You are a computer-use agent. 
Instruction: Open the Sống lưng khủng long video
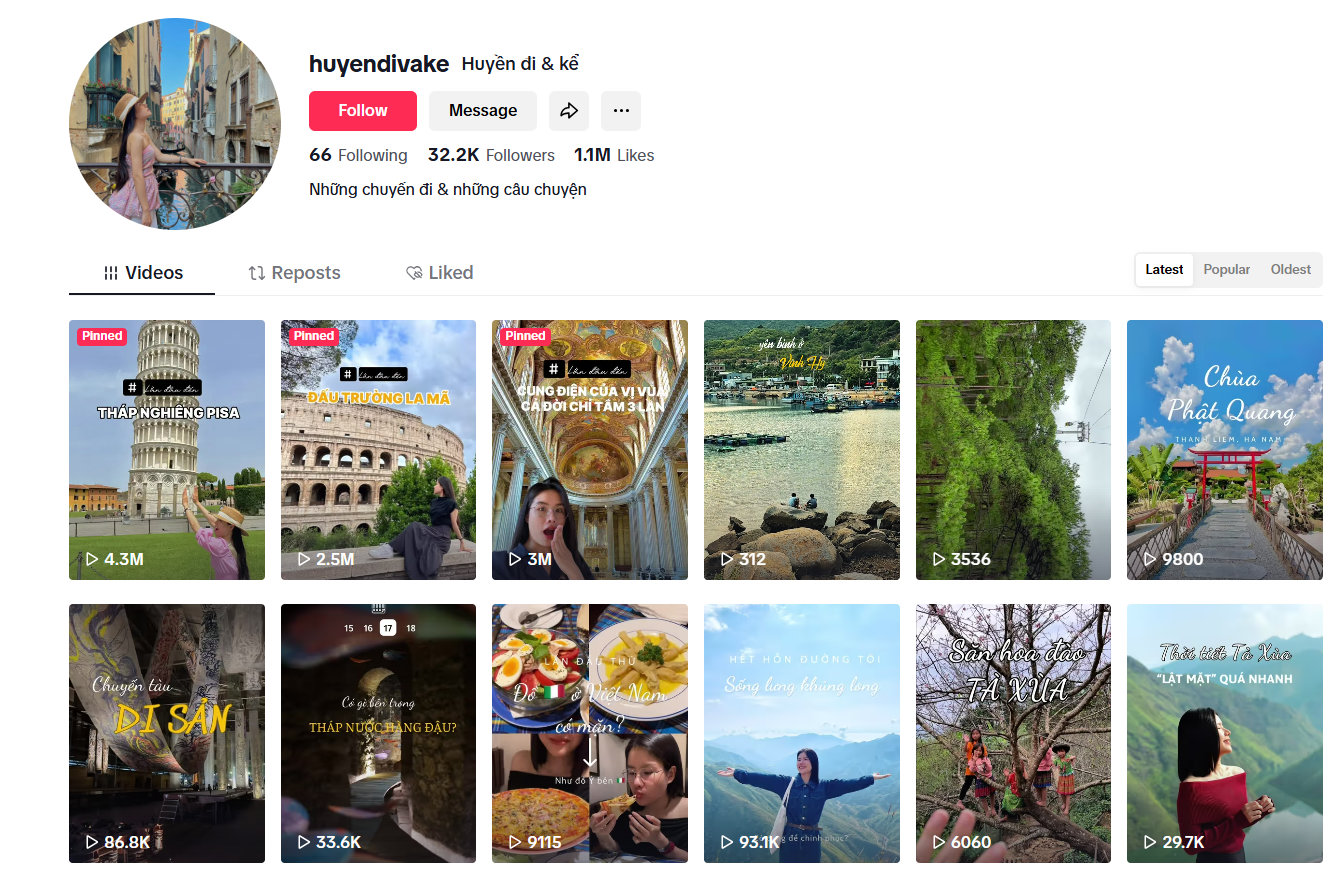point(801,733)
